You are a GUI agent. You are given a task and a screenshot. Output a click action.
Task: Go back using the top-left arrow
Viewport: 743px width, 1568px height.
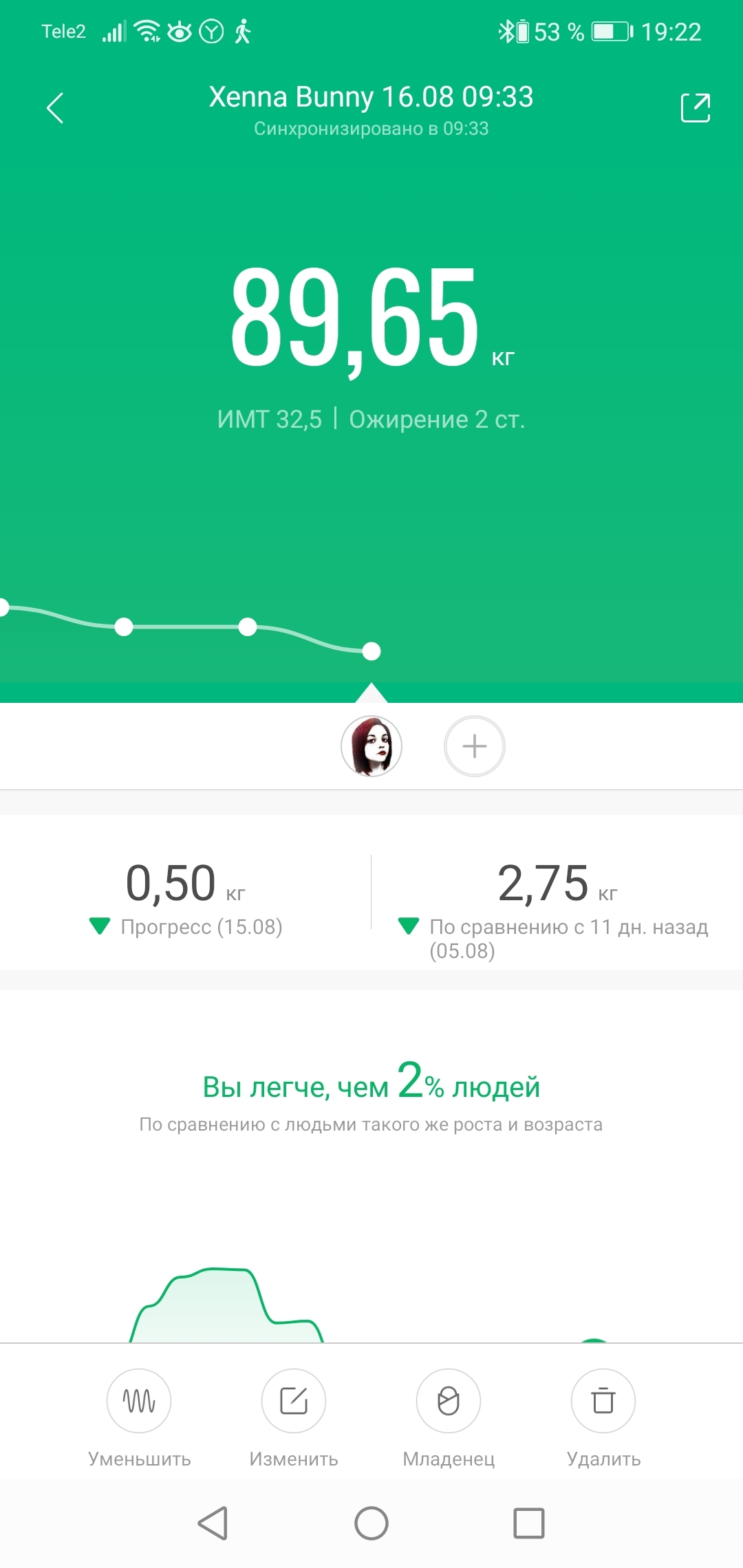(x=55, y=108)
